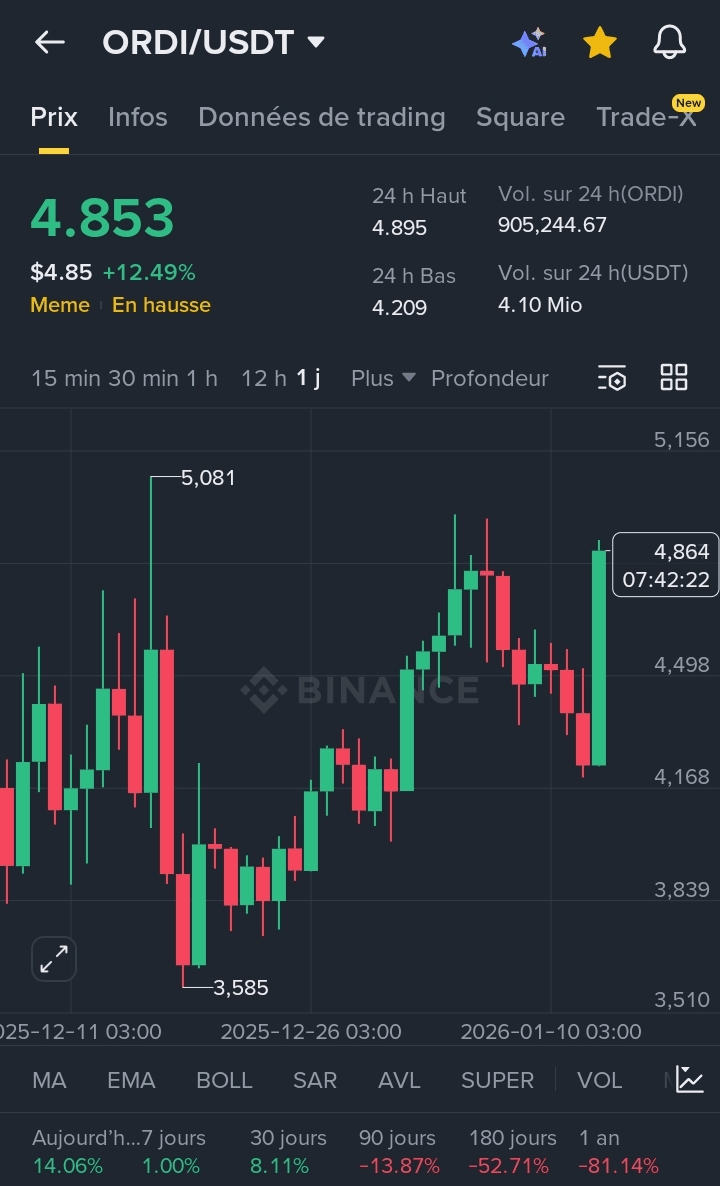The width and height of the screenshot is (720, 1186).
Task: Open the AI assistant sparkle icon
Action: (529, 43)
